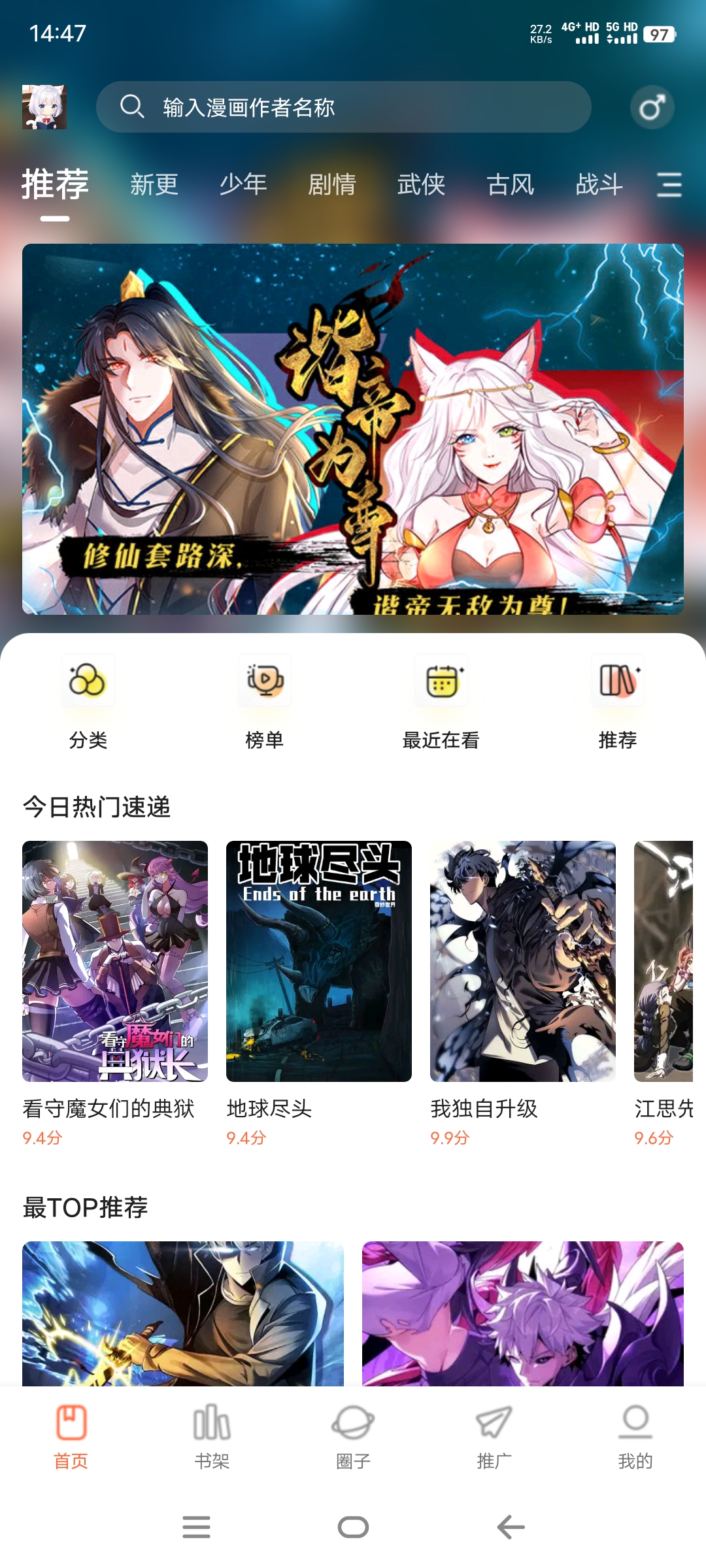Tap the search magnifier icon
The image size is (706, 1568).
click(133, 106)
